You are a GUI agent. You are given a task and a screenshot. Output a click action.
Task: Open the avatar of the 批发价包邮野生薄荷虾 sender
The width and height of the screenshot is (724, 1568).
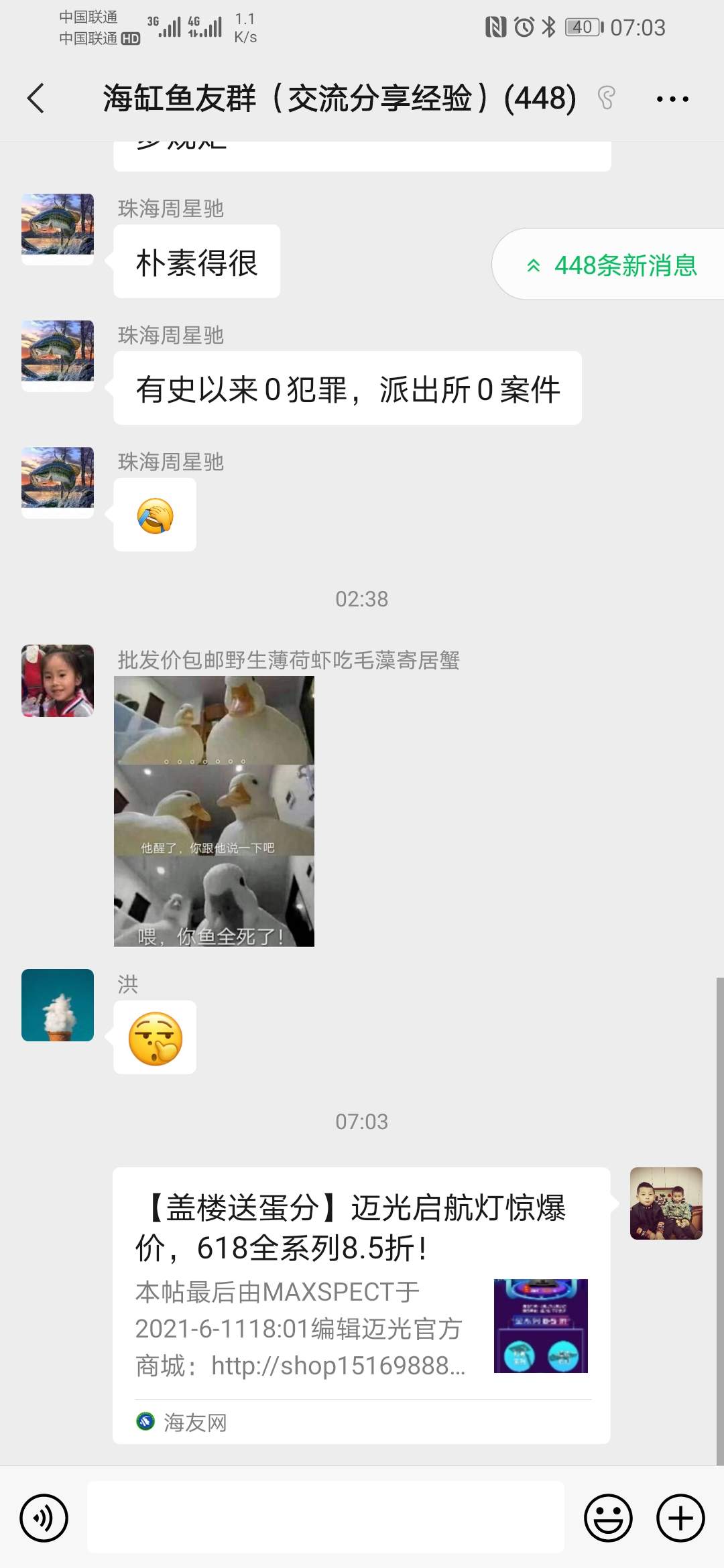(58, 680)
